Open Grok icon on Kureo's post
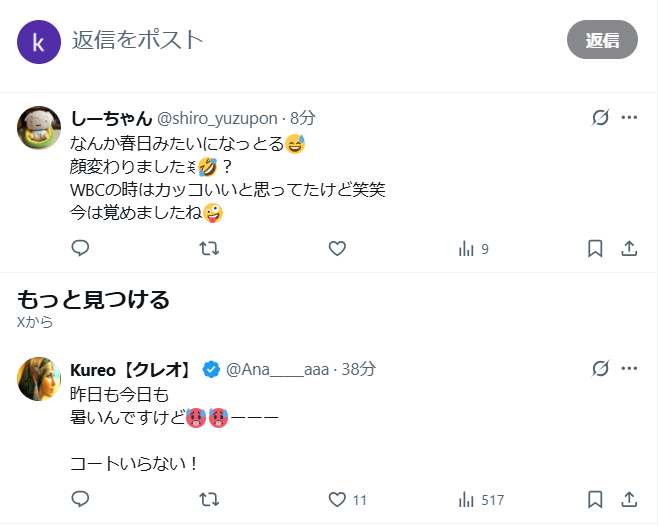Image resolution: width=658 pixels, height=526 pixels. tap(600, 369)
